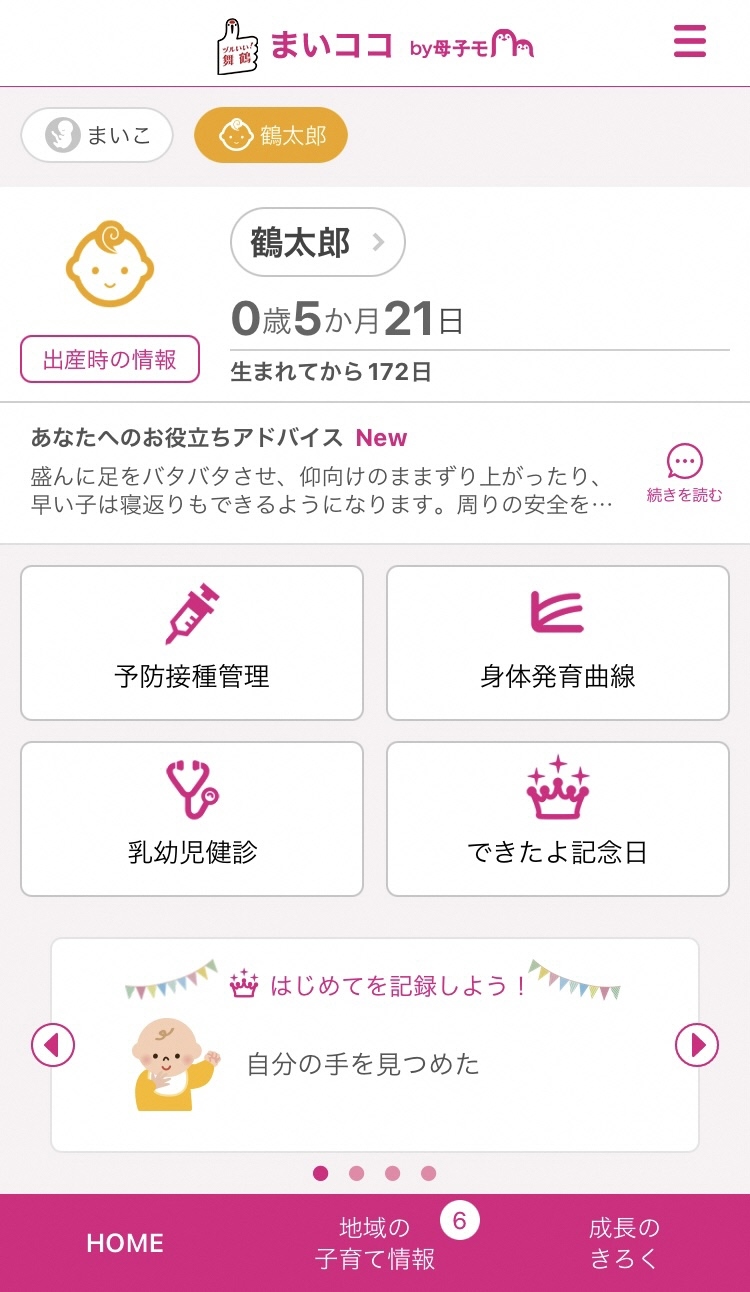This screenshot has height=1292, width=750.
Task: Switch to 地域の子育て情報 tab
Action: pos(375,1243)
